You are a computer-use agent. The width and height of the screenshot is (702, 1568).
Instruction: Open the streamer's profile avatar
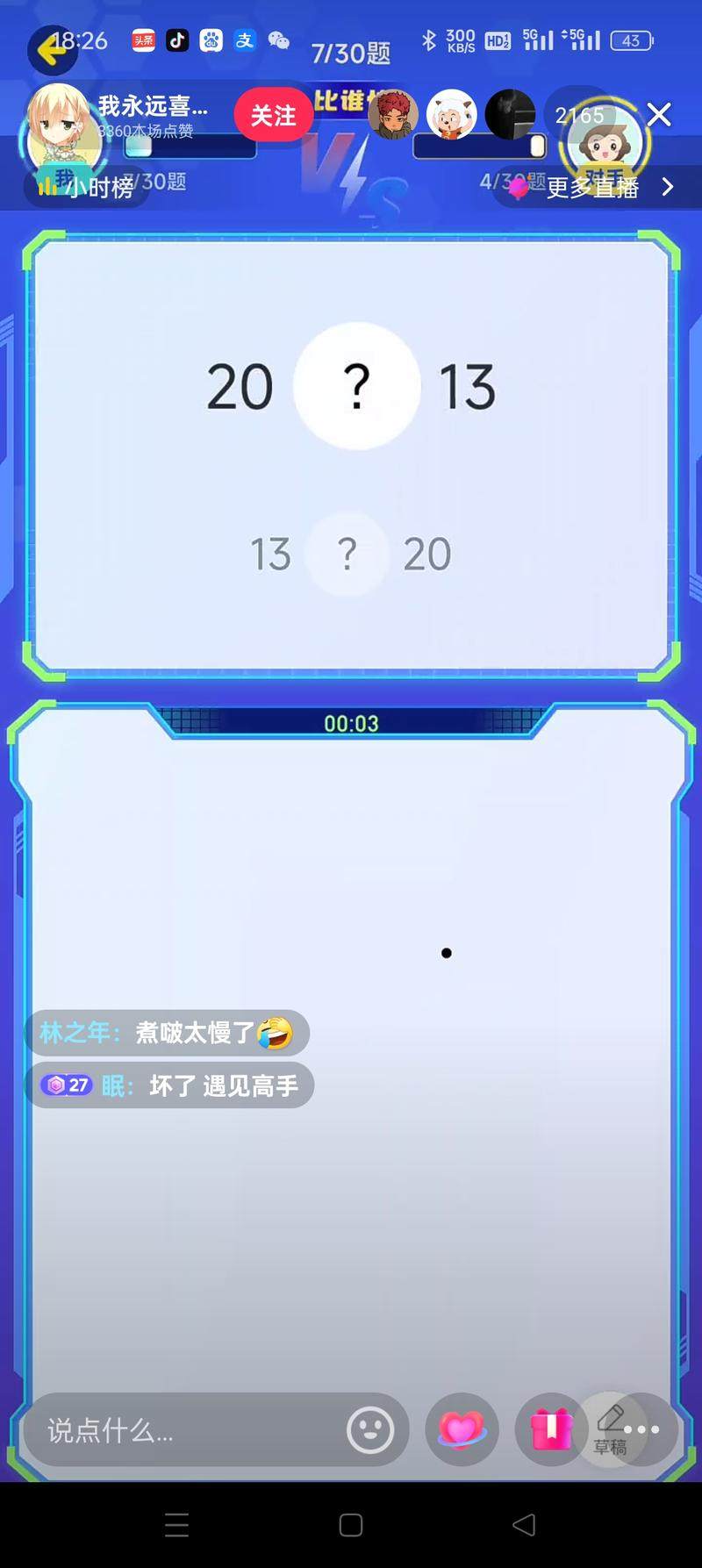point(58,125)
